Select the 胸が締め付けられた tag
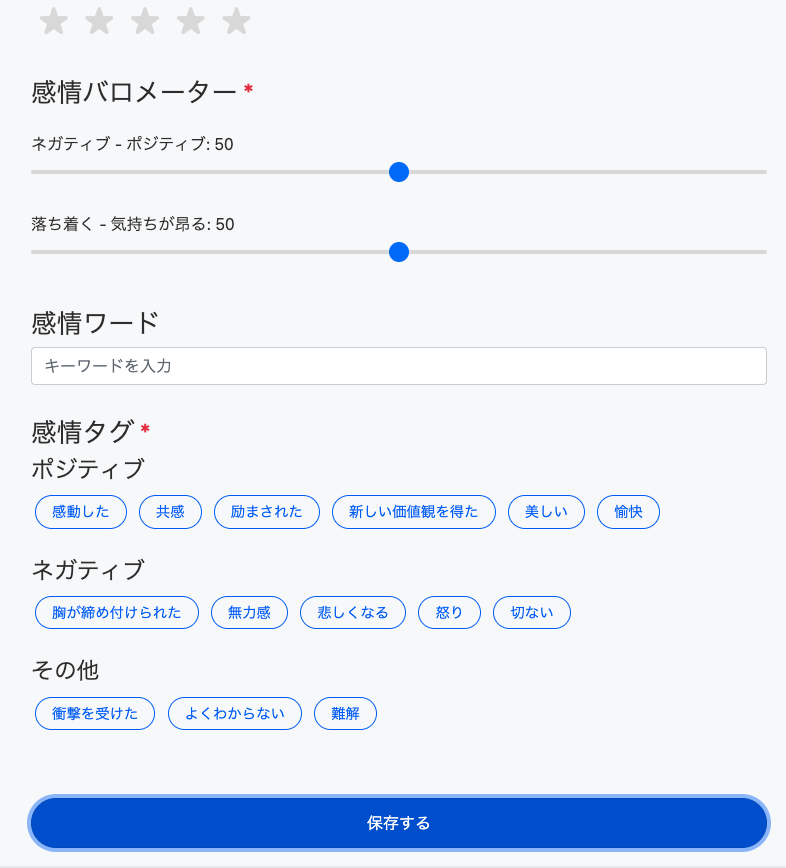 [x=116, y=612]
